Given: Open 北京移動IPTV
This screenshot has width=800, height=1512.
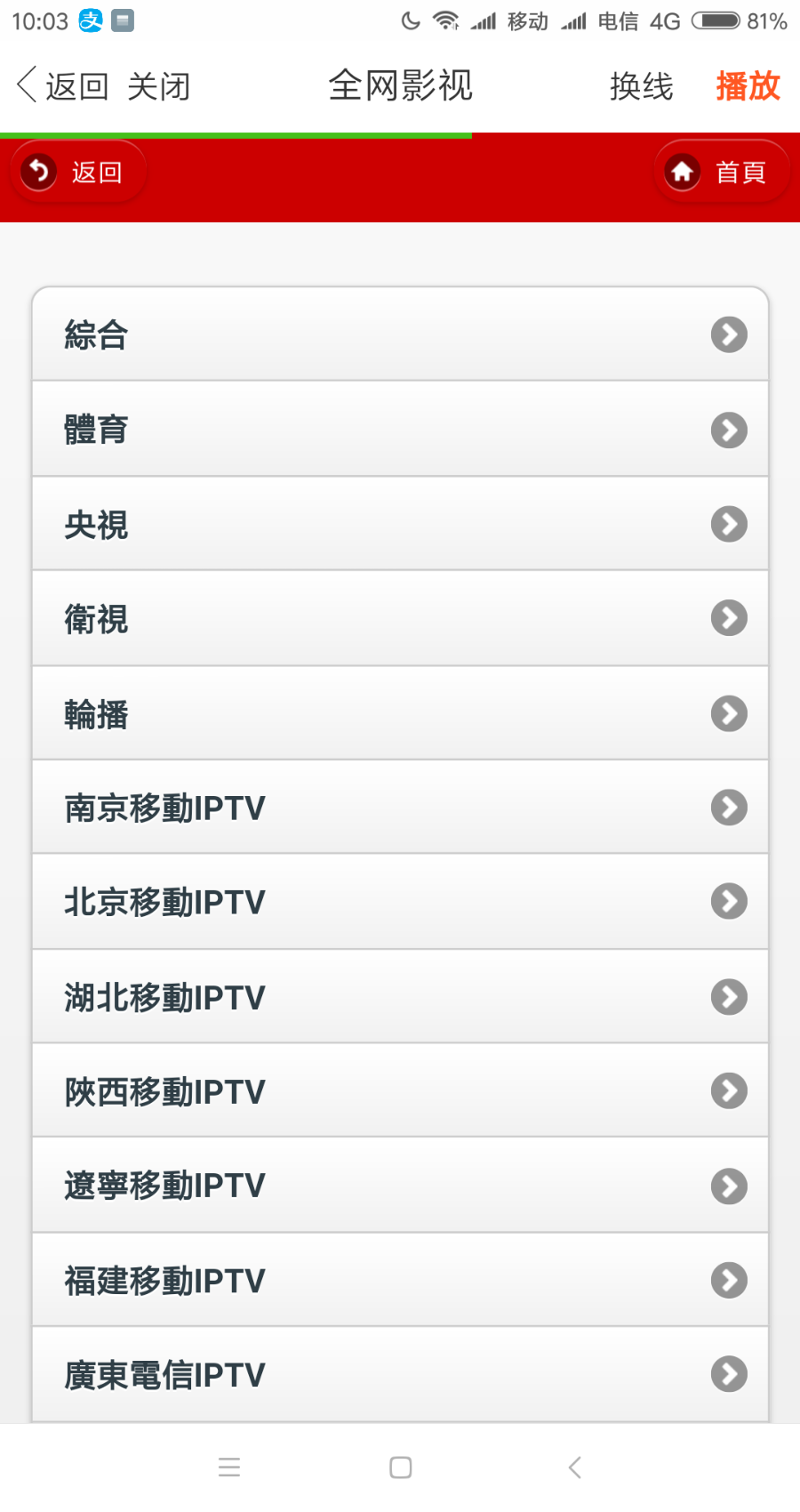Looking at the screenshot, I should coord(400,902).
